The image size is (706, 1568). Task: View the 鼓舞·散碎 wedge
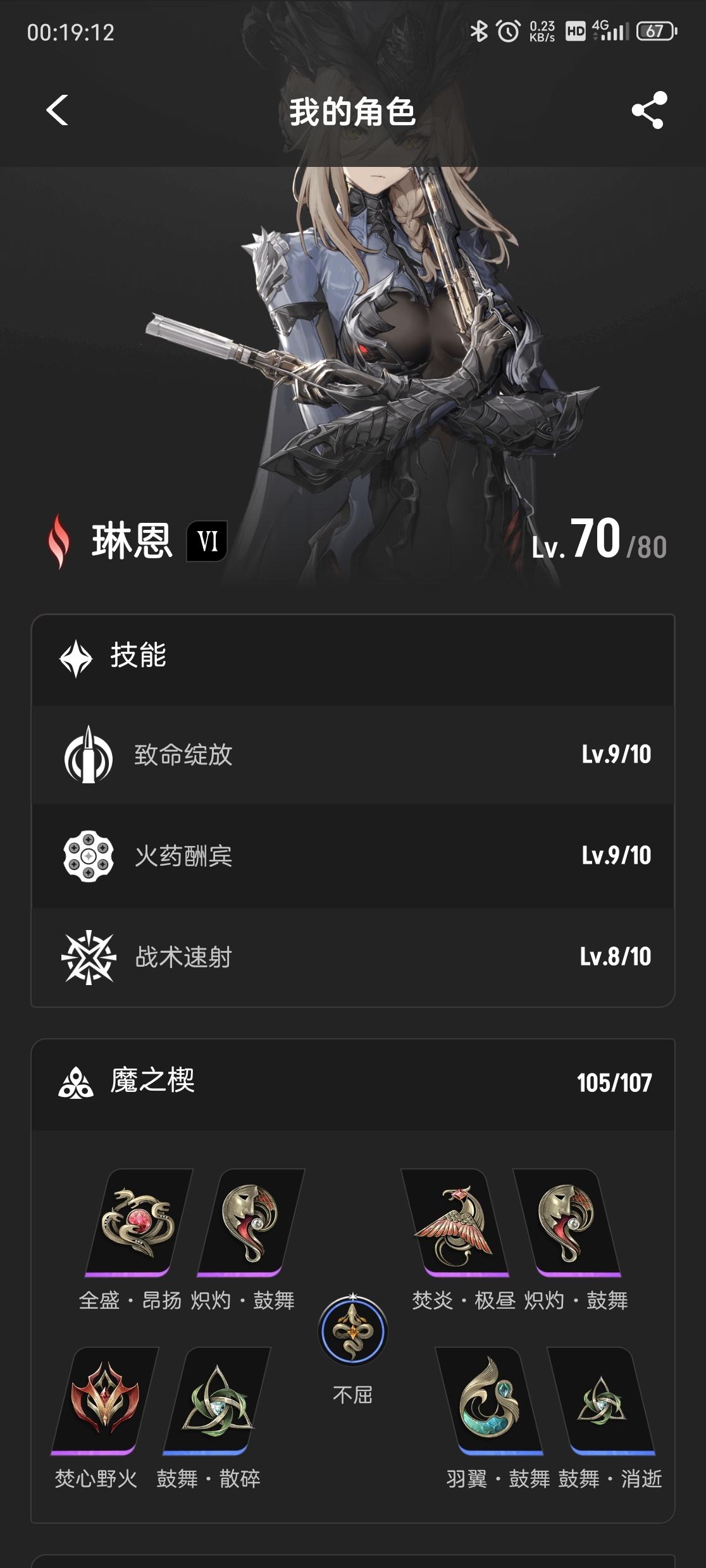click(x=217, y=1399)
